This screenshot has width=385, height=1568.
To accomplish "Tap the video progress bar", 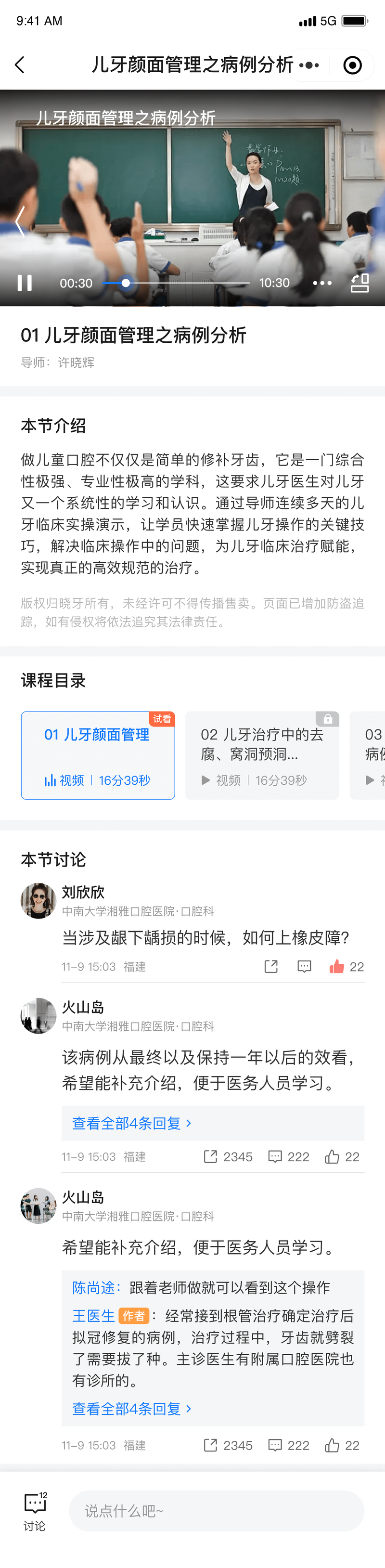I will [177, 283].
